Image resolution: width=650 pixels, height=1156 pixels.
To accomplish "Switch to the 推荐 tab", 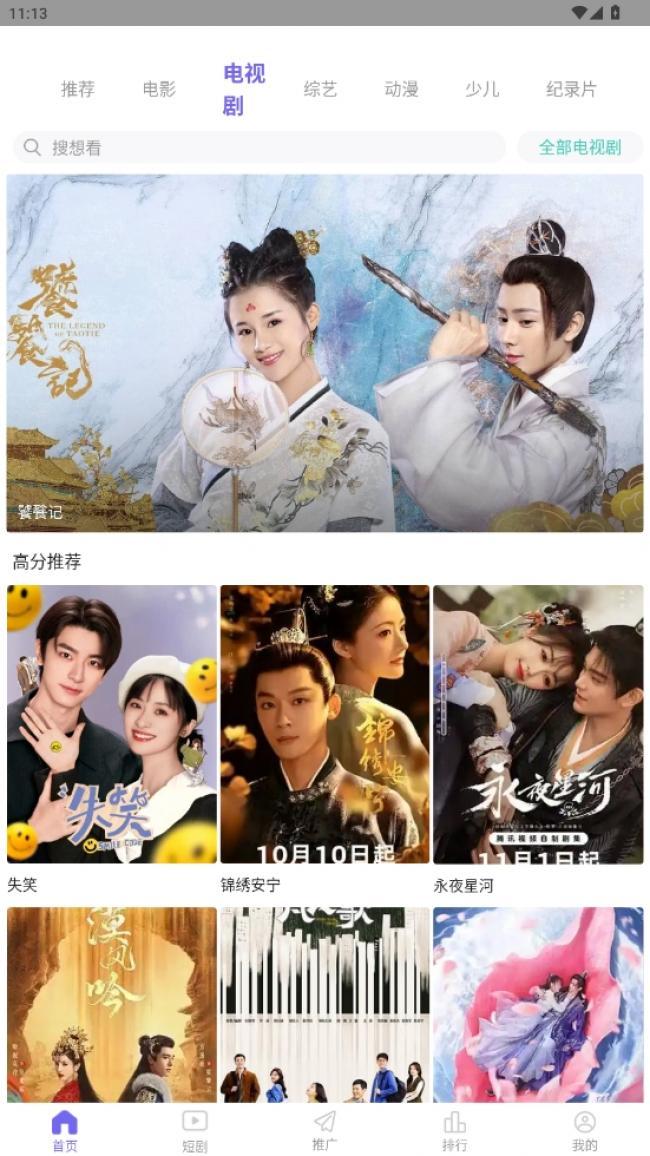I will [x=78, y=89].
